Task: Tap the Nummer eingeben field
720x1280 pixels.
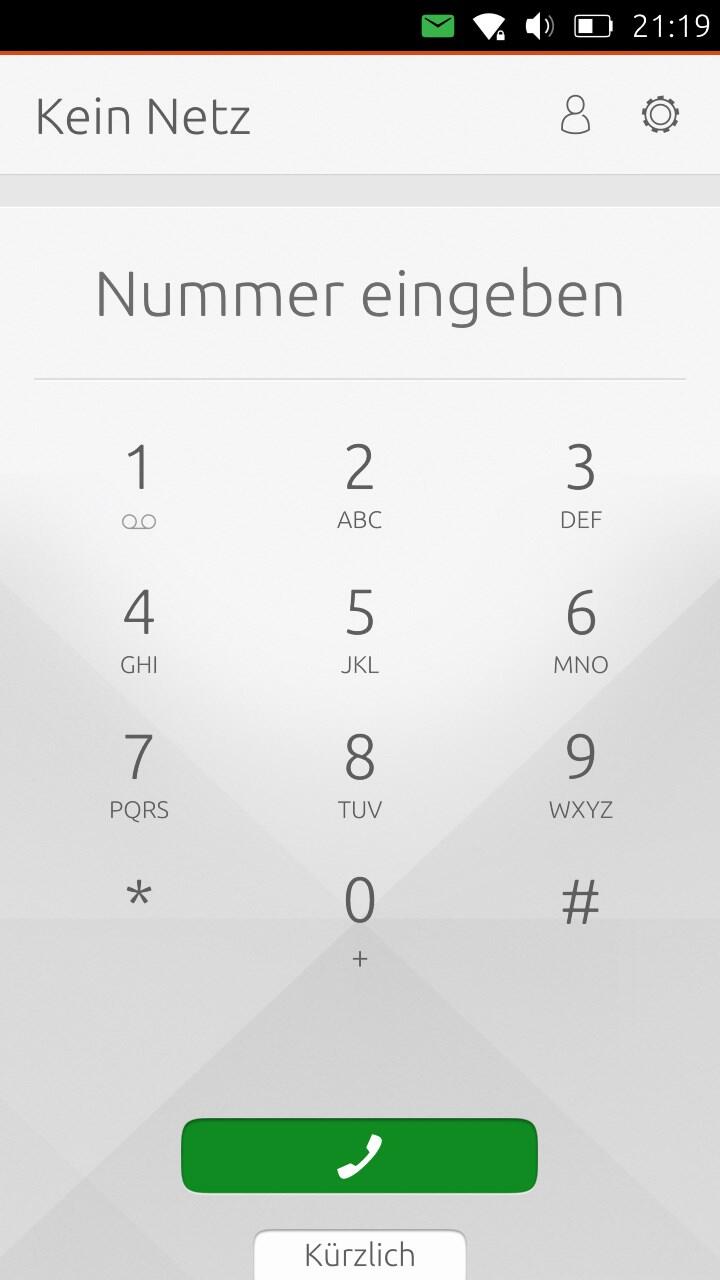Action: [360, 294]
